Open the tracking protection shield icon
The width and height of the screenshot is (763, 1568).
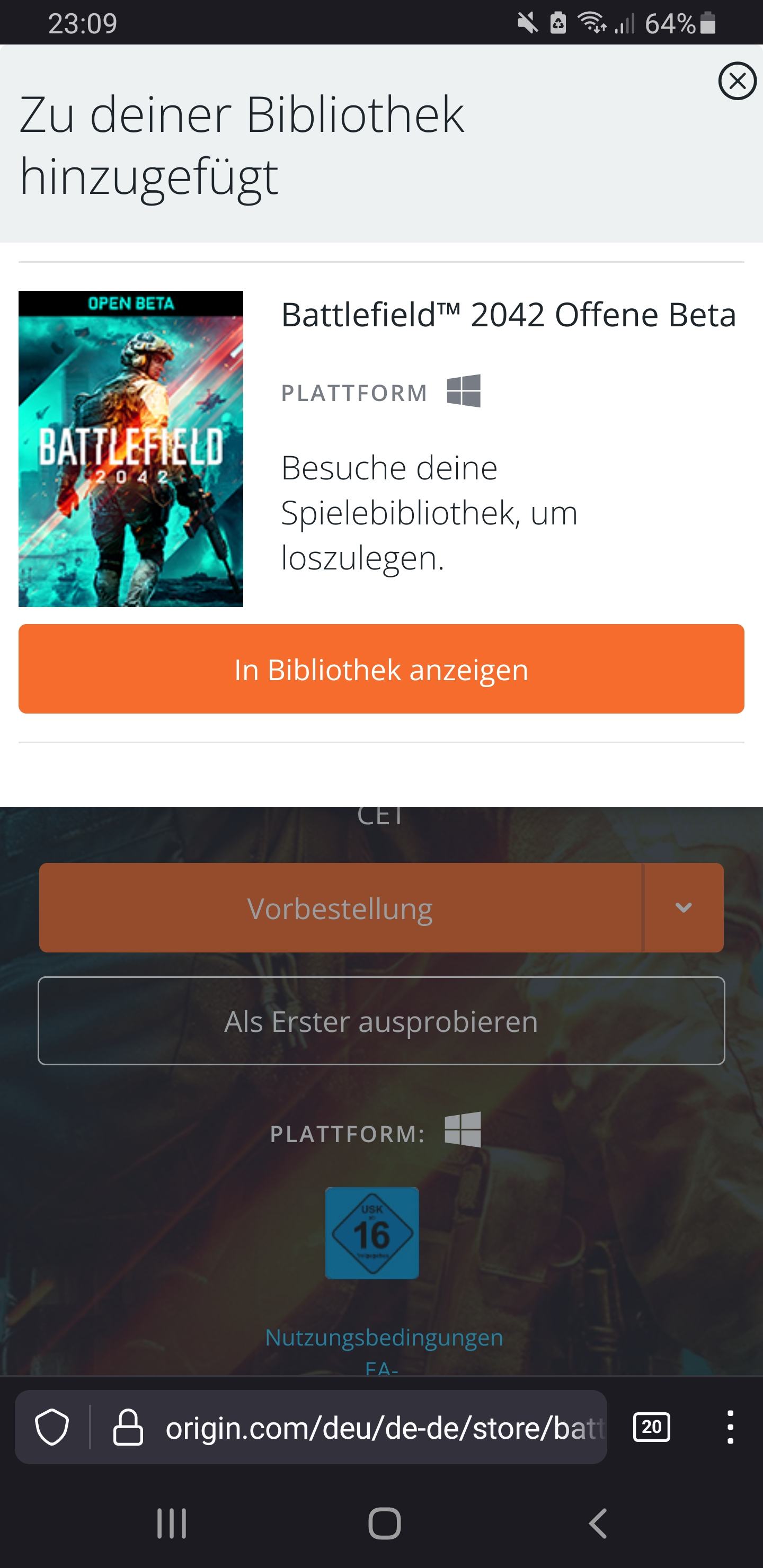click(52, 1428)
